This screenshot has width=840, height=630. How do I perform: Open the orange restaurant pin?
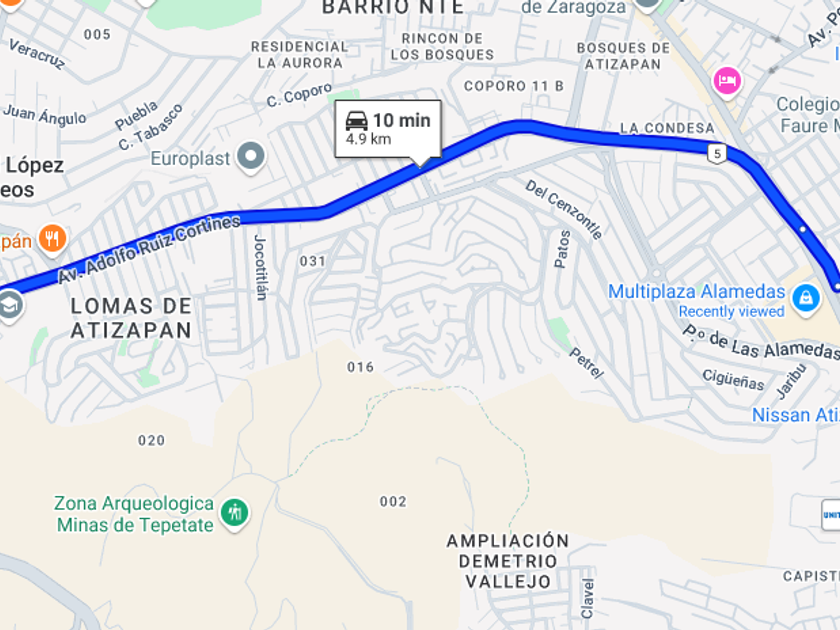[x=52, y=239]
